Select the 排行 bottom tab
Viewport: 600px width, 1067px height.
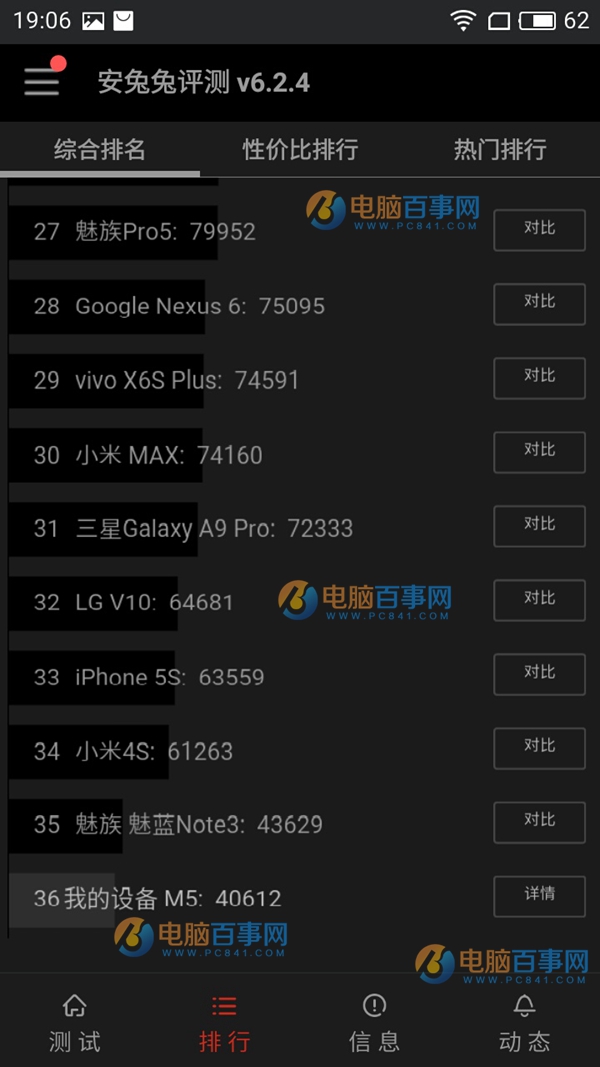[x=225, y=1023]
